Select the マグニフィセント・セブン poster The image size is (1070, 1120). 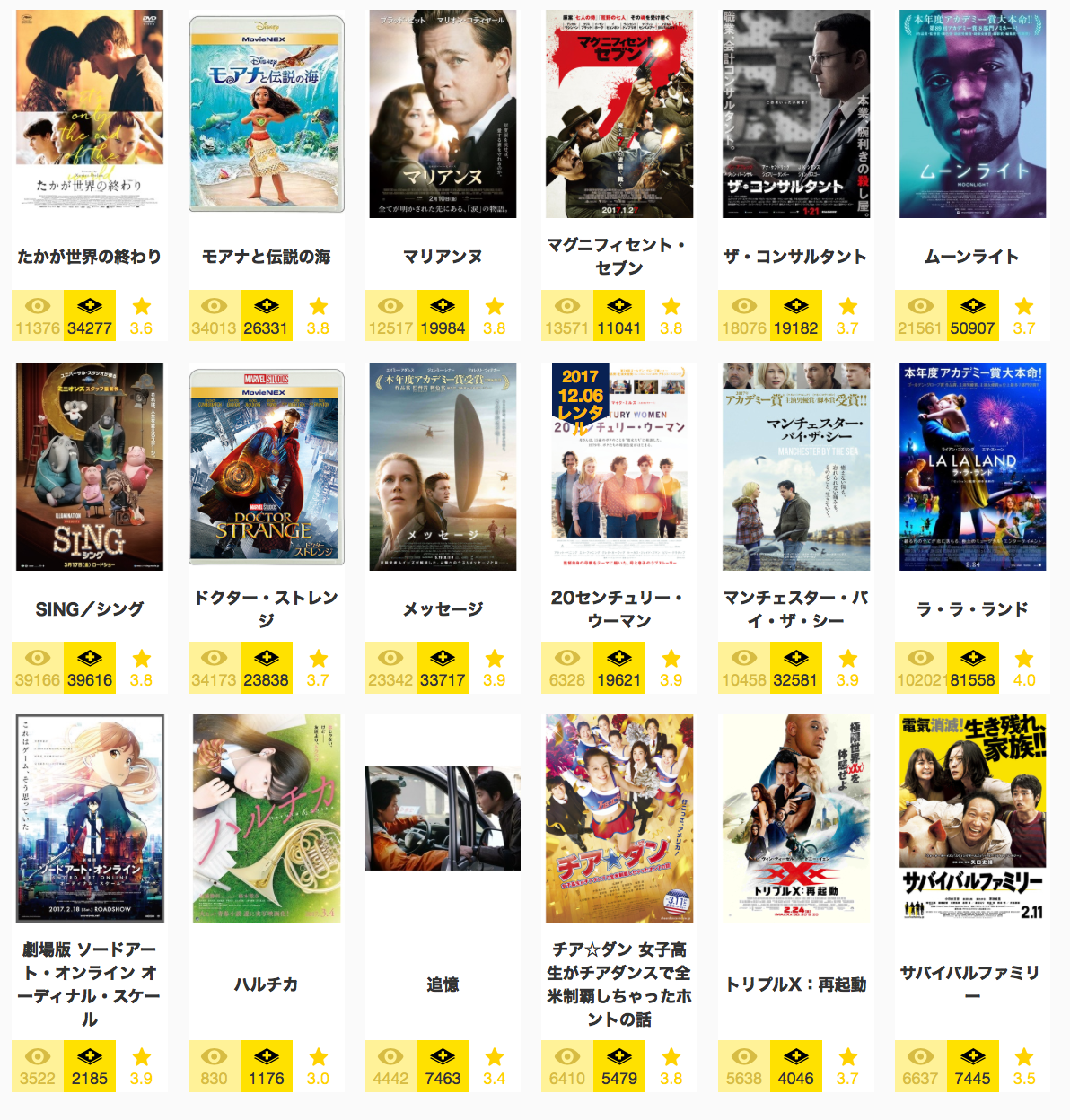619,114
